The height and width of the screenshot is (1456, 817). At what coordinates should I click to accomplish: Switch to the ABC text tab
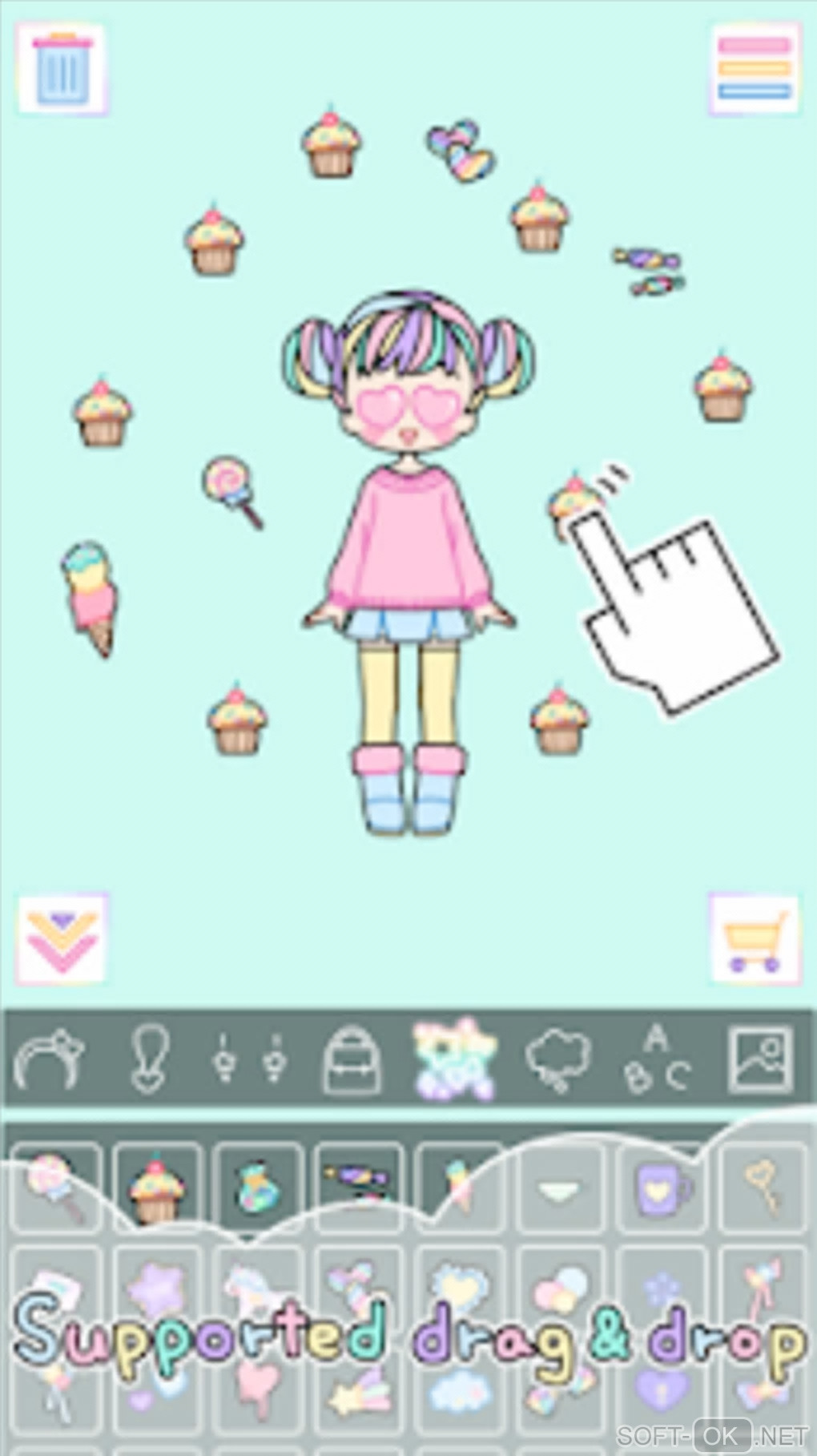click(657, 1059)
